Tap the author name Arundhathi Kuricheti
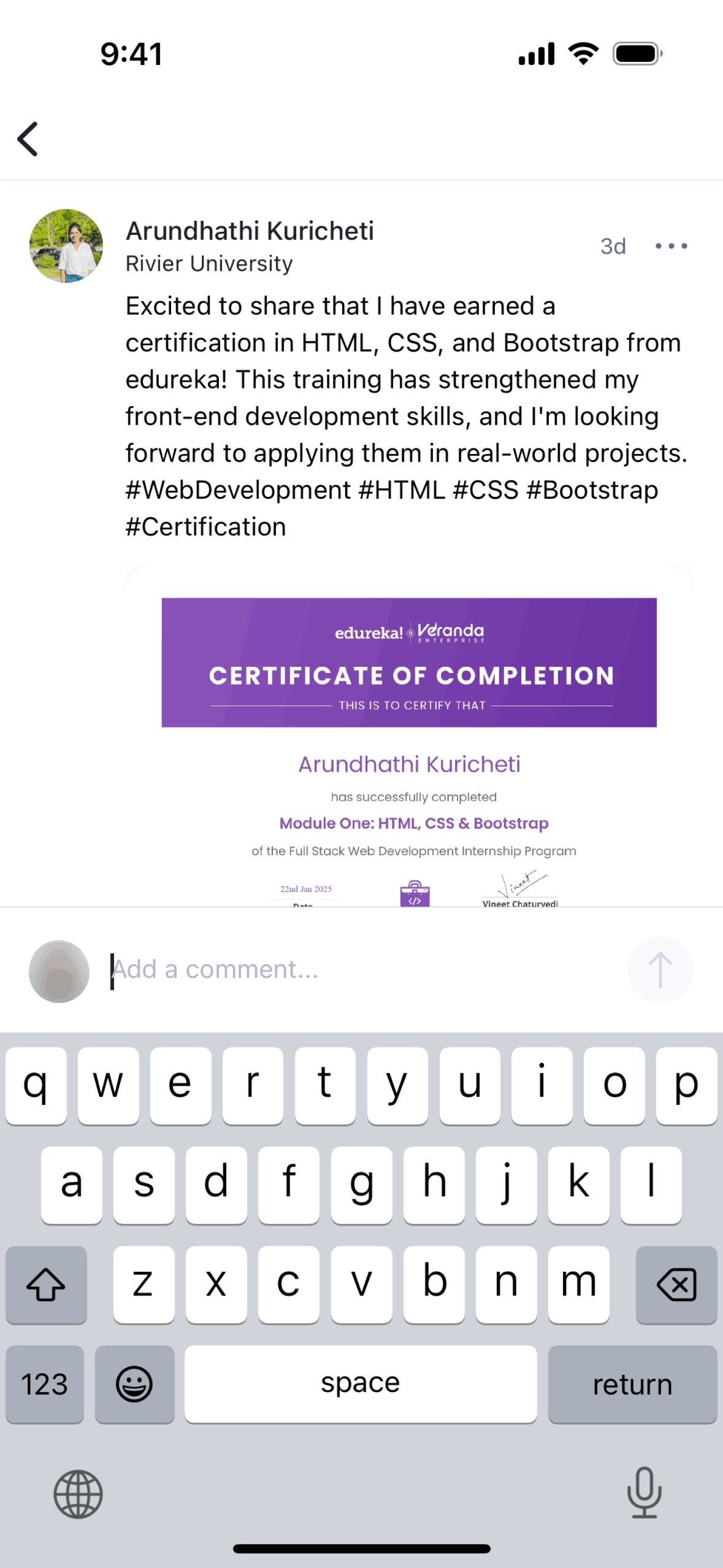723x1568 pixels. pos(250,231)
